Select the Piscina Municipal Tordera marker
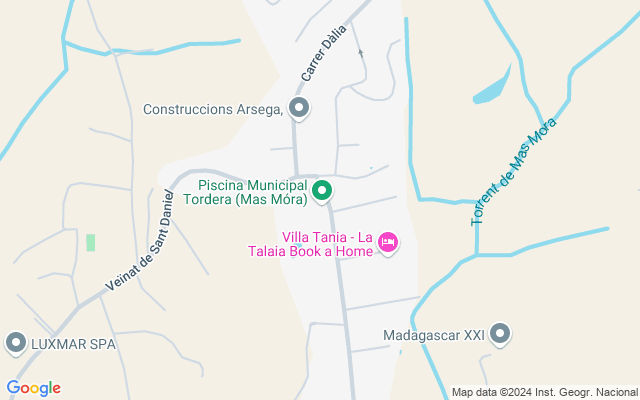This screenshot has height=400, width=640. (322, 189)
